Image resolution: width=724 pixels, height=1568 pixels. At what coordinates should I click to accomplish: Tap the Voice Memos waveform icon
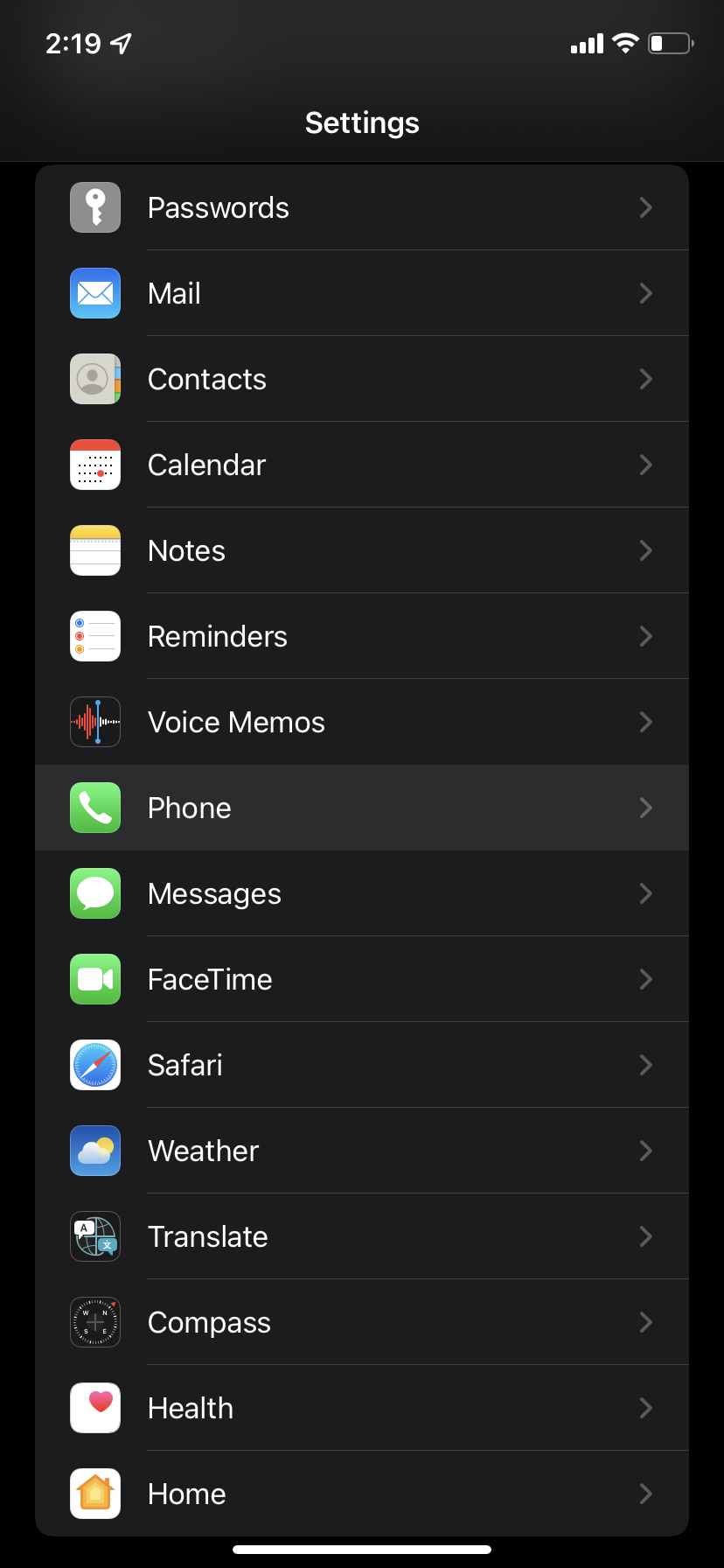click(x=94, y=722)
